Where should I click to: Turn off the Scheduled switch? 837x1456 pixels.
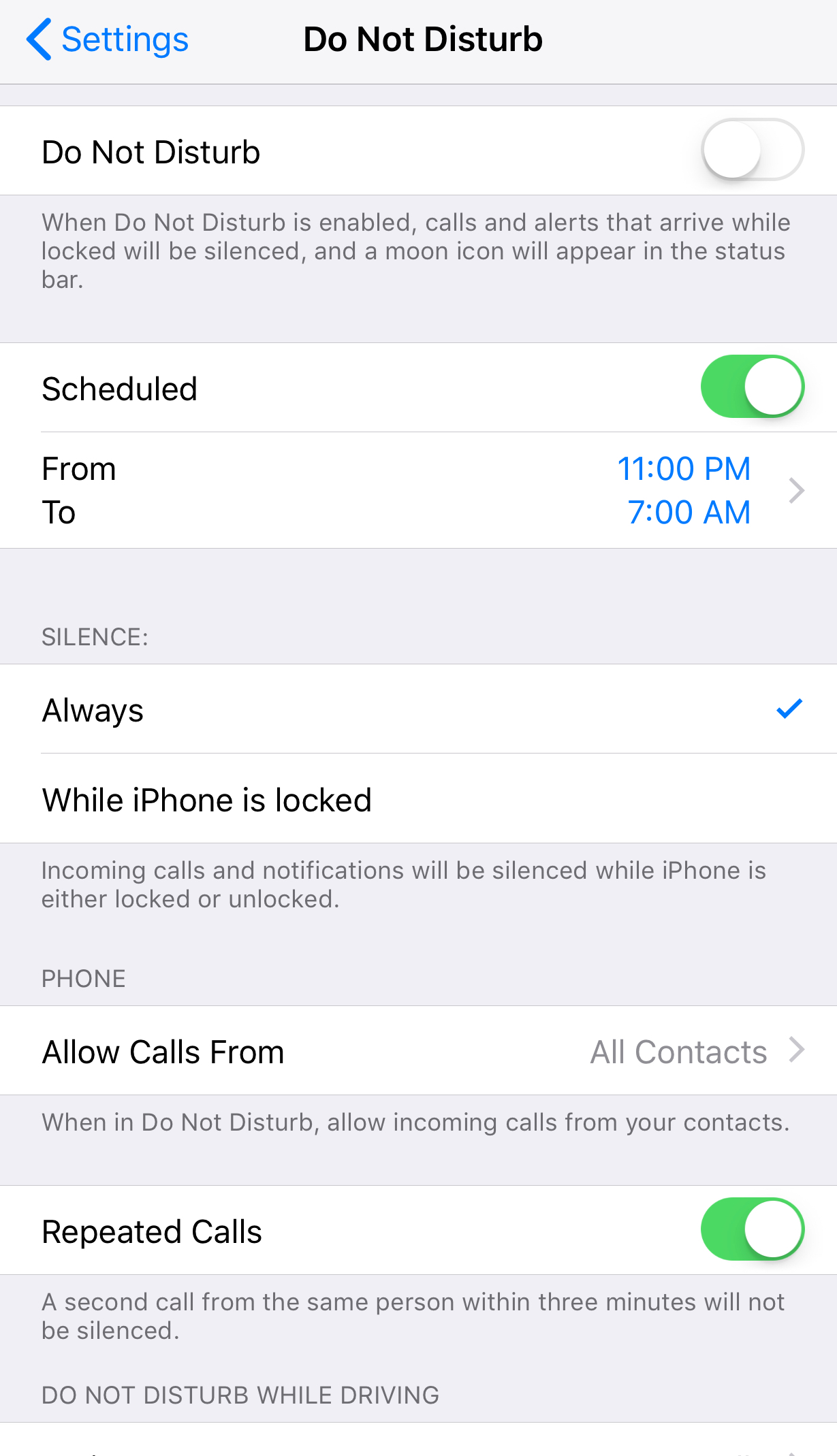point(753,387)
